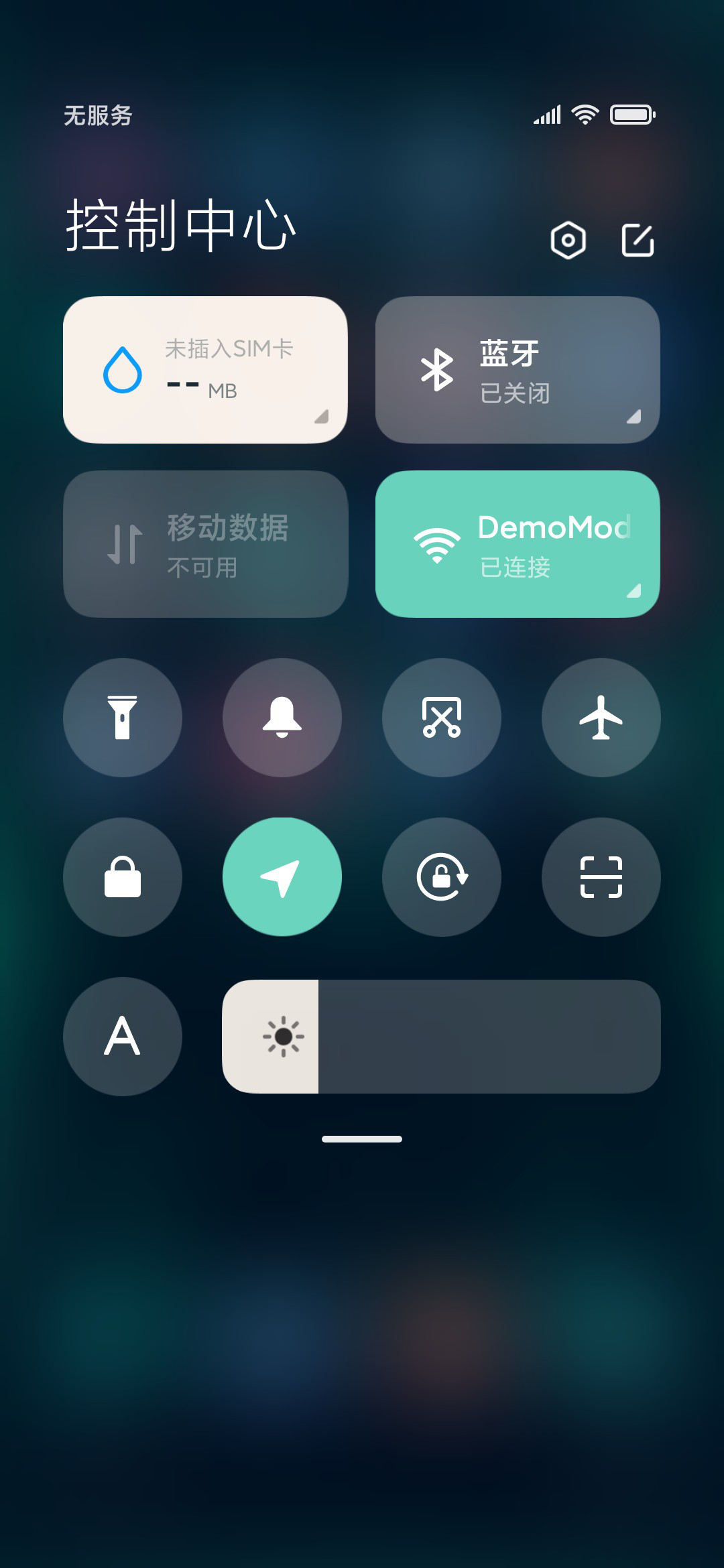724x1568 pixels.
Task: Toggle the rotation lock tile
Action: pos(442,877)
